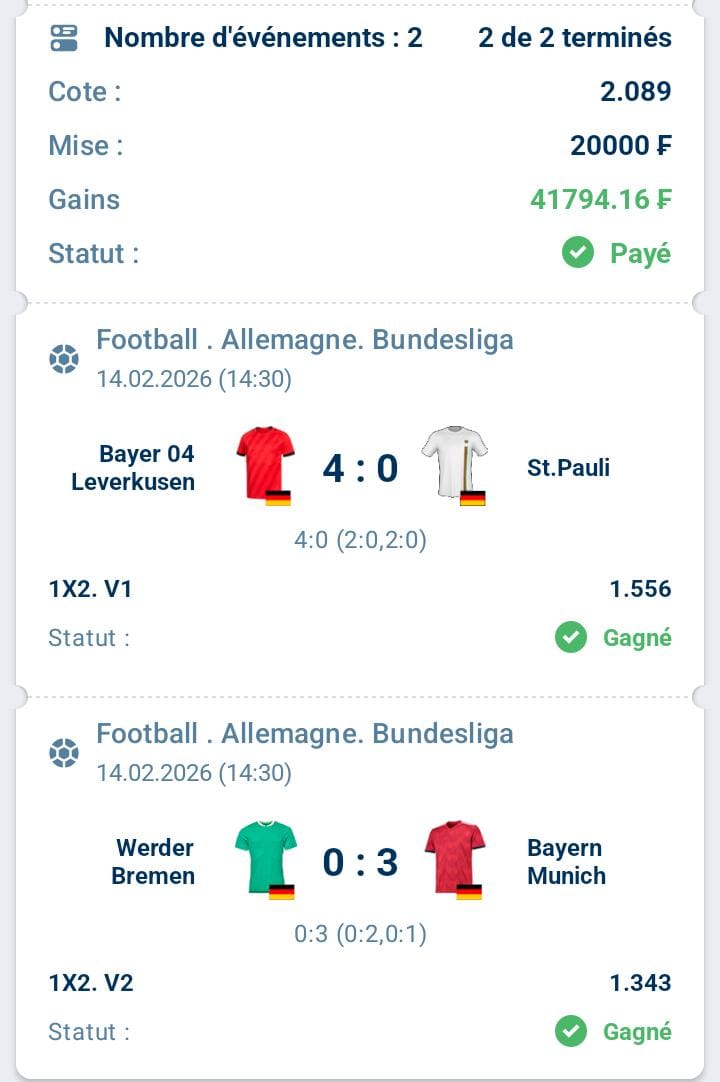Open the Werder Bremen vs Bayern Munich match

[360, 862]
